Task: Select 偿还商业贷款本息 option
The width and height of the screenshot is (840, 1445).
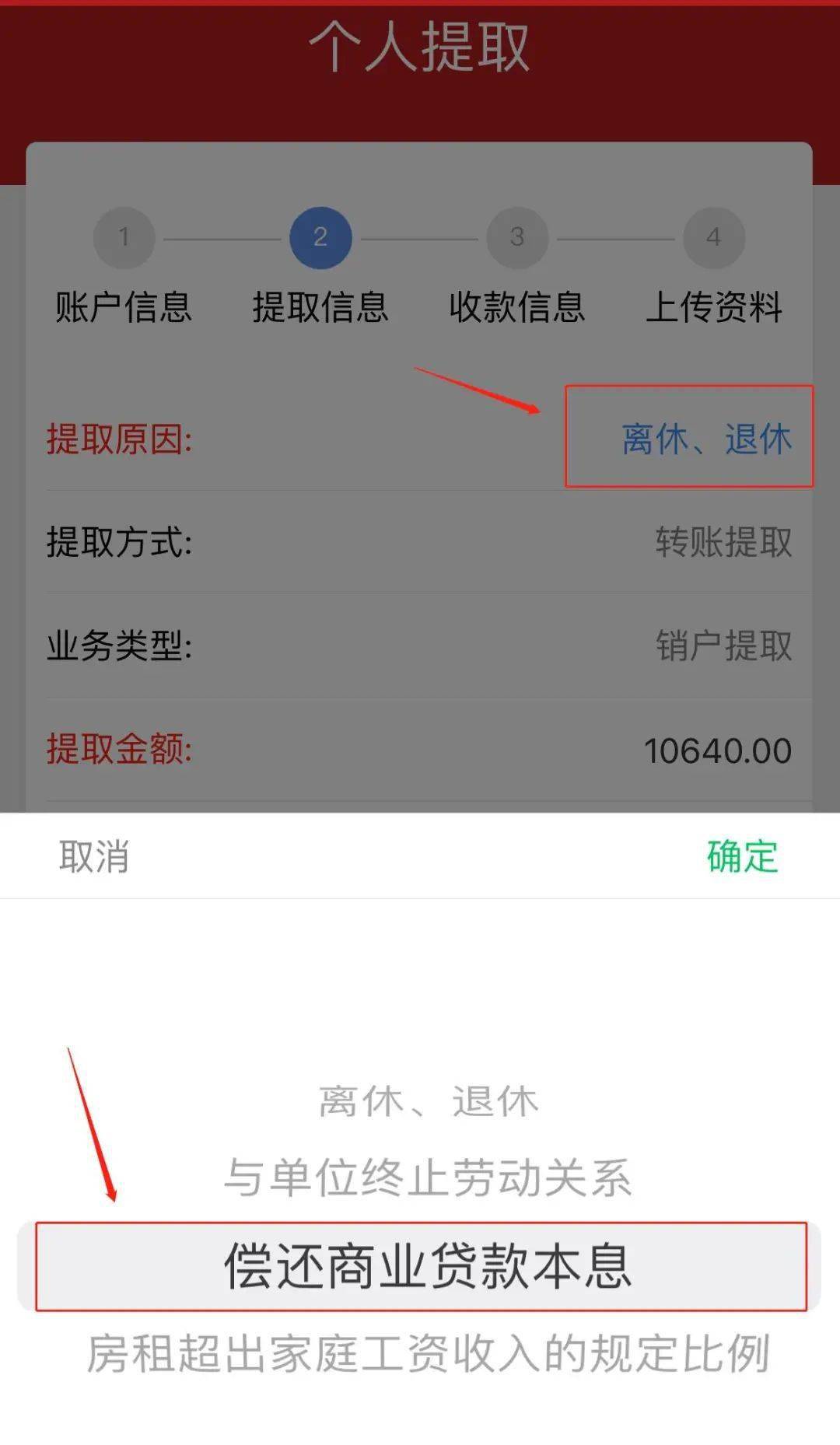Action: (428, 1266)
